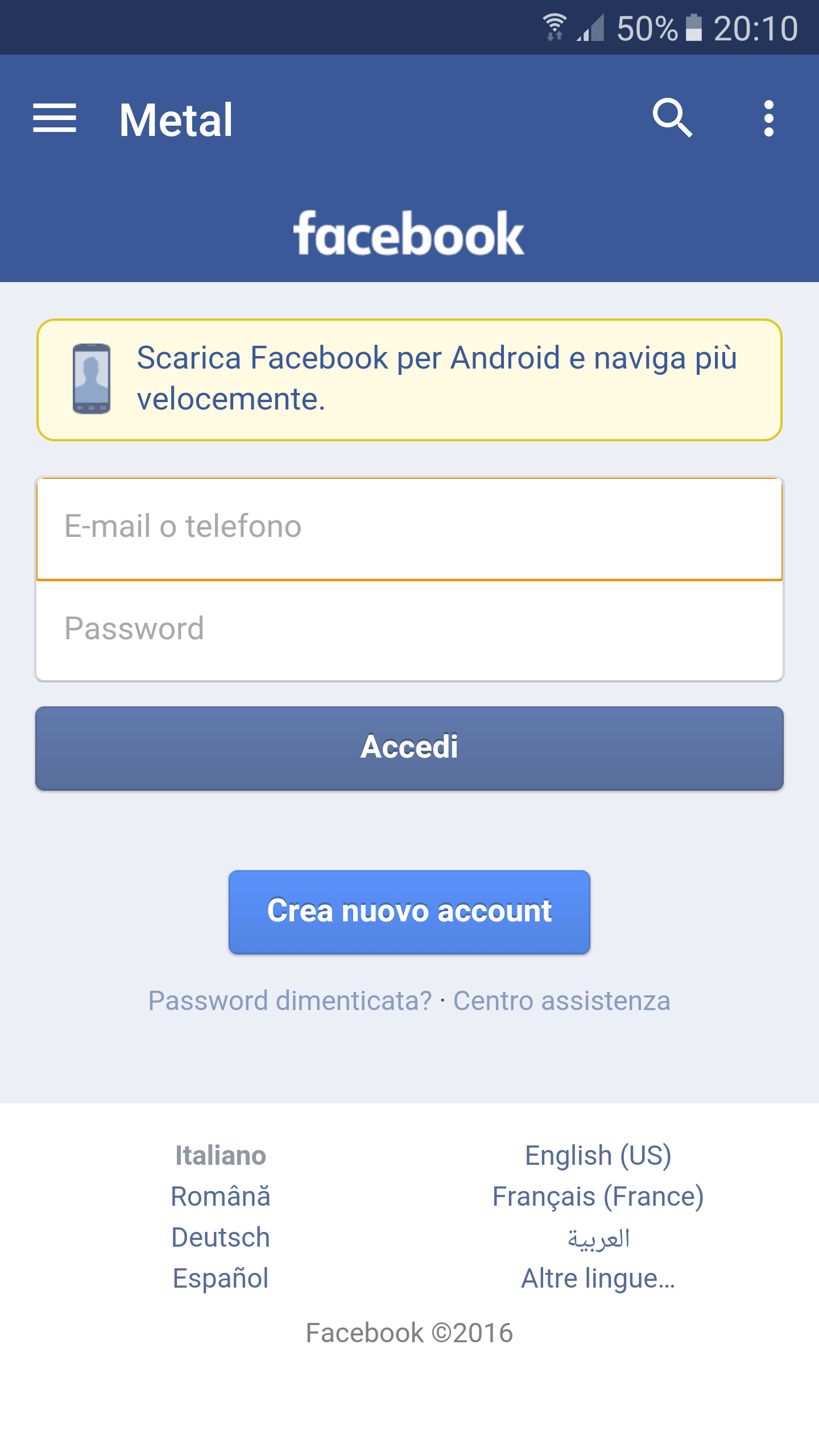The width and height of the screenshot is (819, 1456).
Task: Tap the Accedi login button
Action: coord(409,748)
